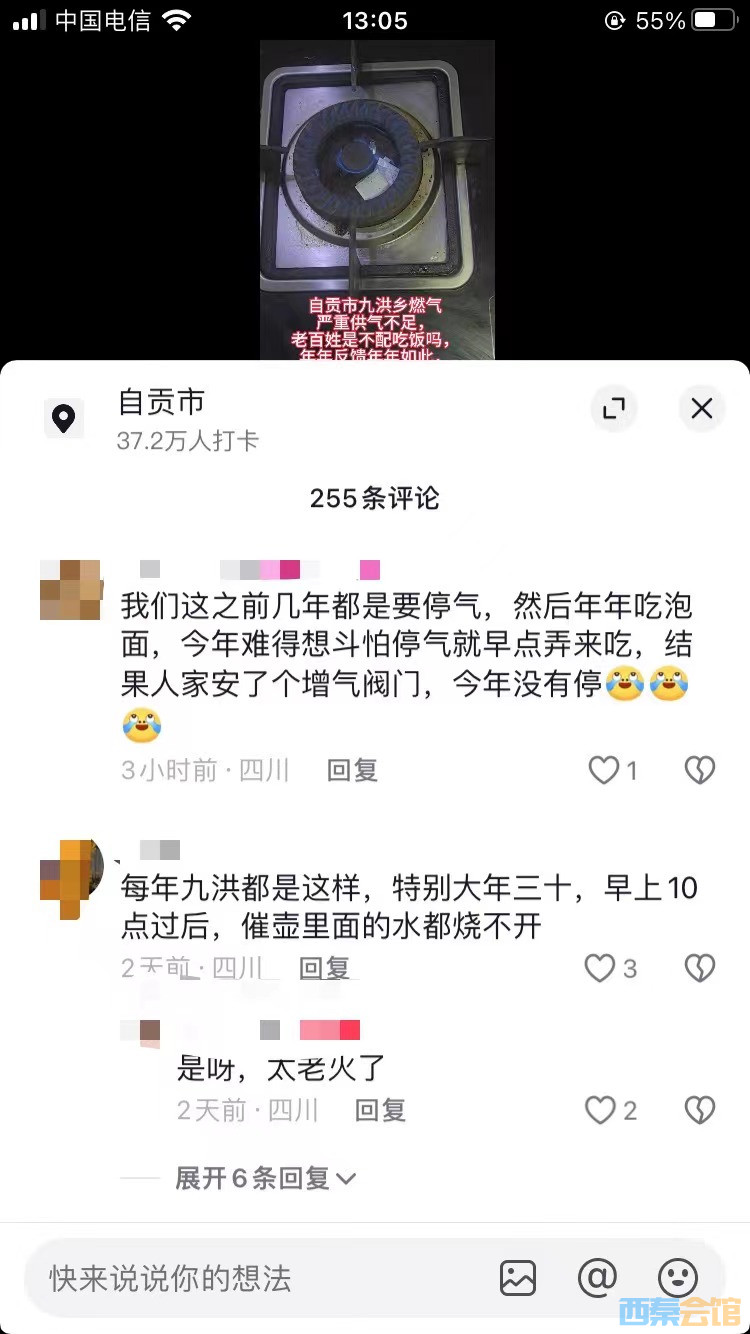Screen dimensions: 750x1334
Task: Reply to 是呀，太老火了
Action: (380, 1110)
